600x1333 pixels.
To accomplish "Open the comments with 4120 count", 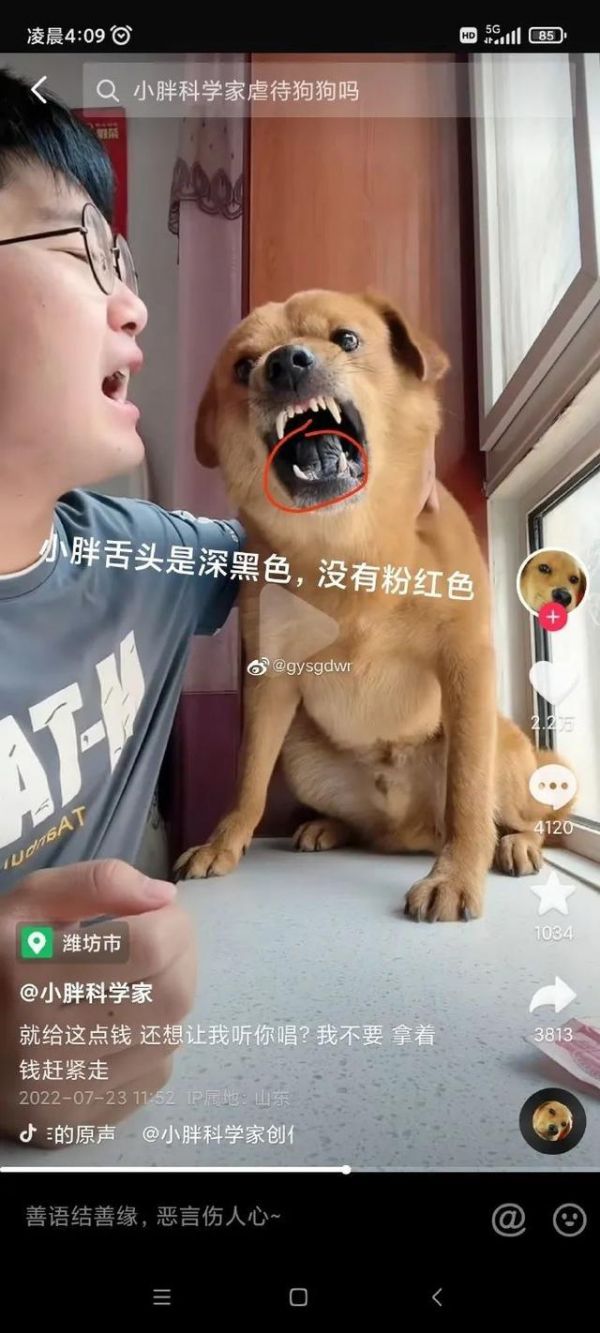I will click(x=552, y=789).
